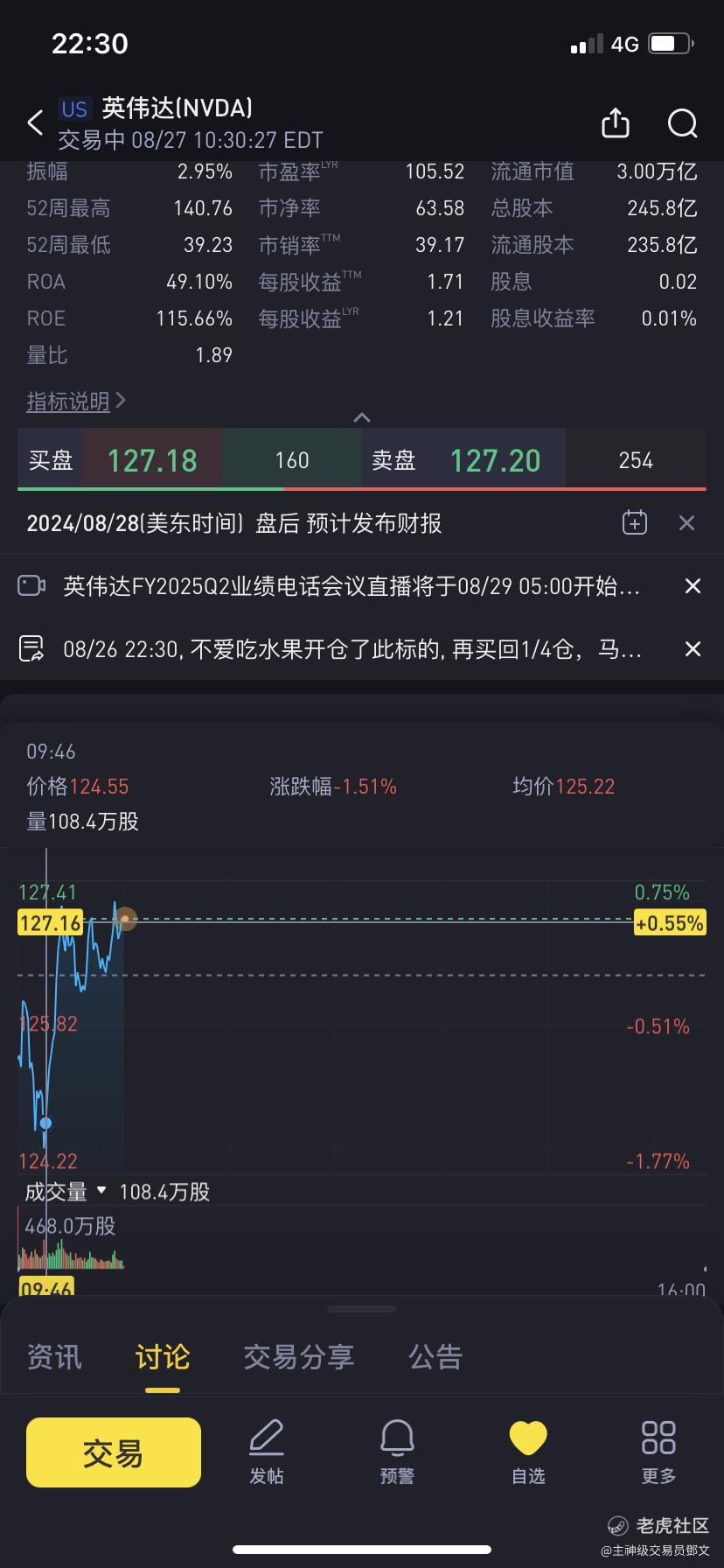The width and height of the screenshot is (724, 1568).
Task: Set a price alert via 预警
Action: 397,1452
